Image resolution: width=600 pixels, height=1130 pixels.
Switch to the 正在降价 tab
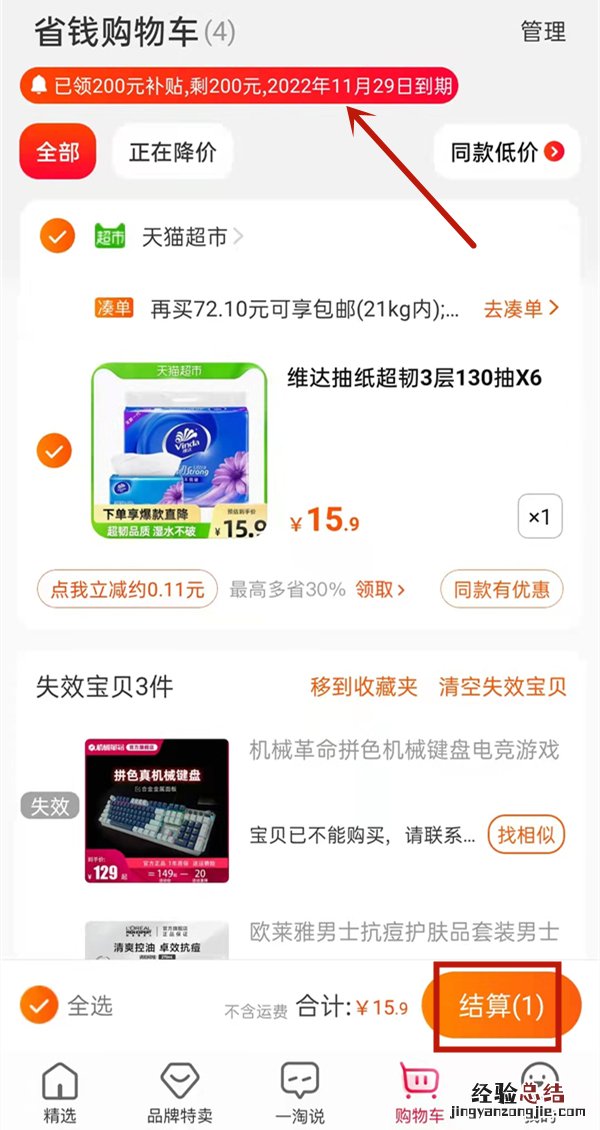click(x=172, y=153)
